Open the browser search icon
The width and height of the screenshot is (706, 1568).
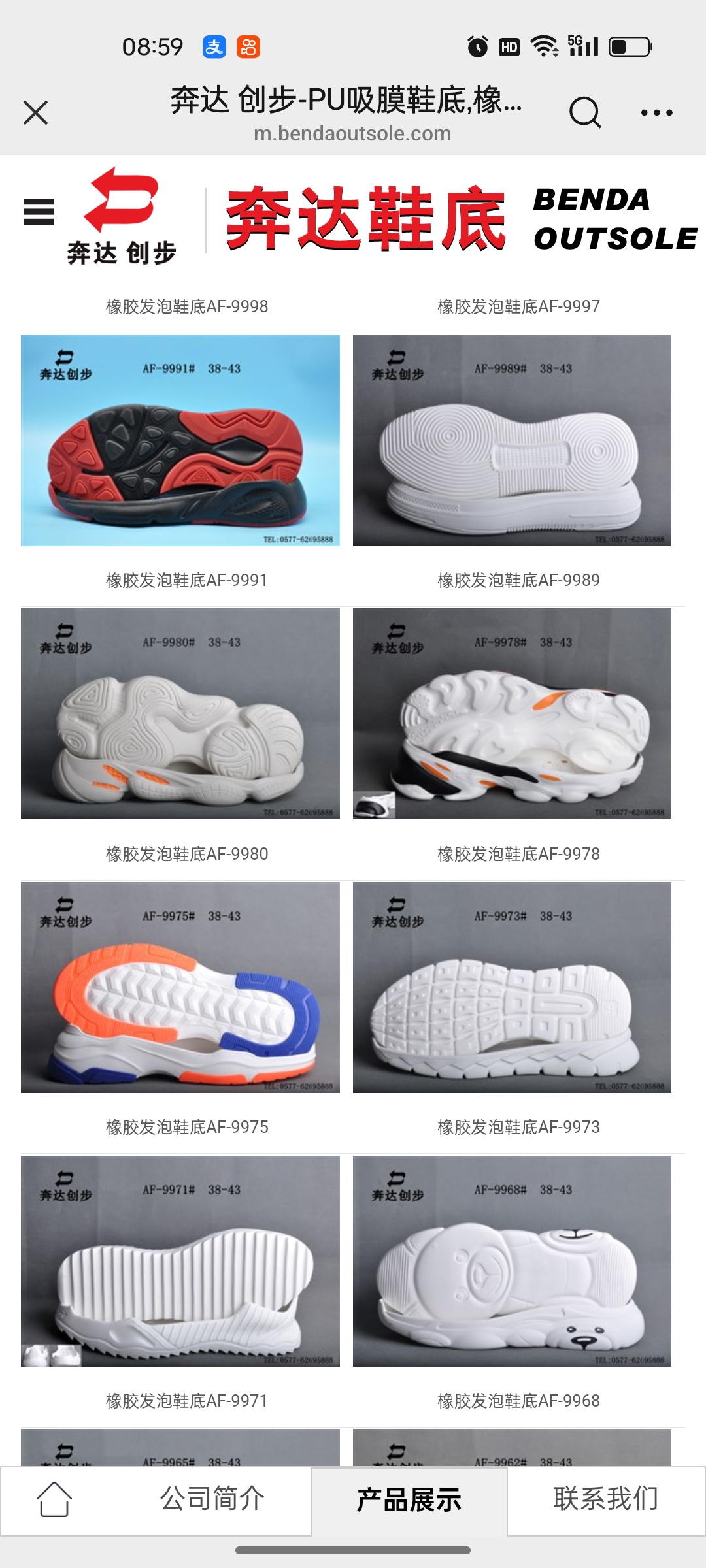584,112
